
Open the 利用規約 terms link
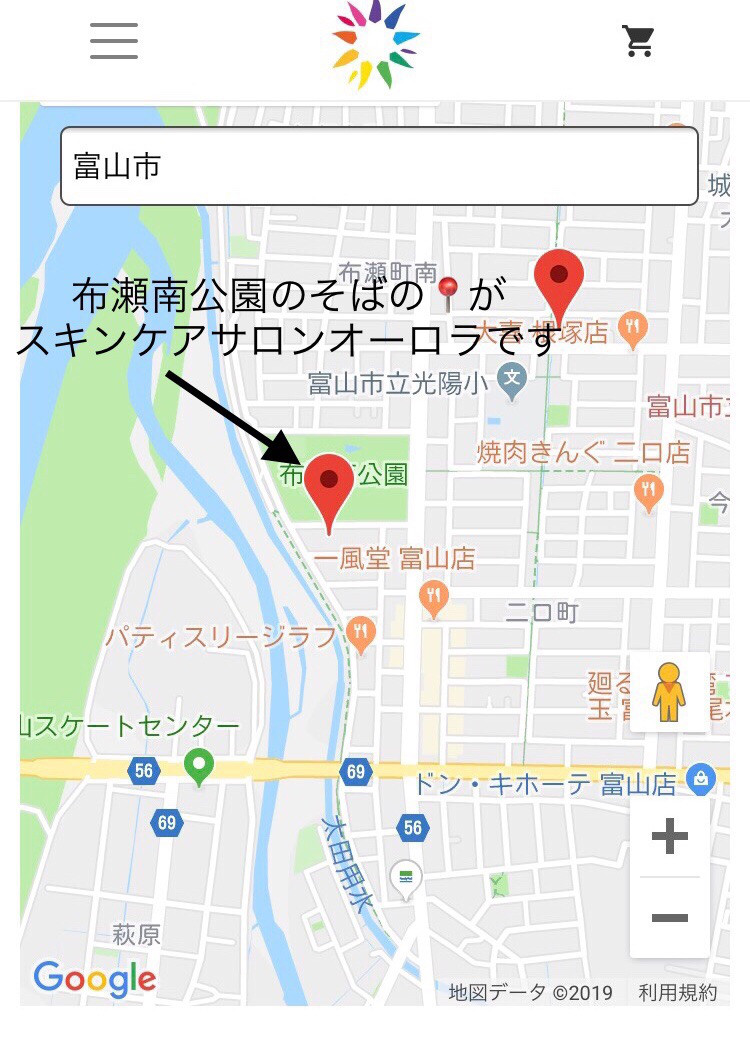[678, 992]
